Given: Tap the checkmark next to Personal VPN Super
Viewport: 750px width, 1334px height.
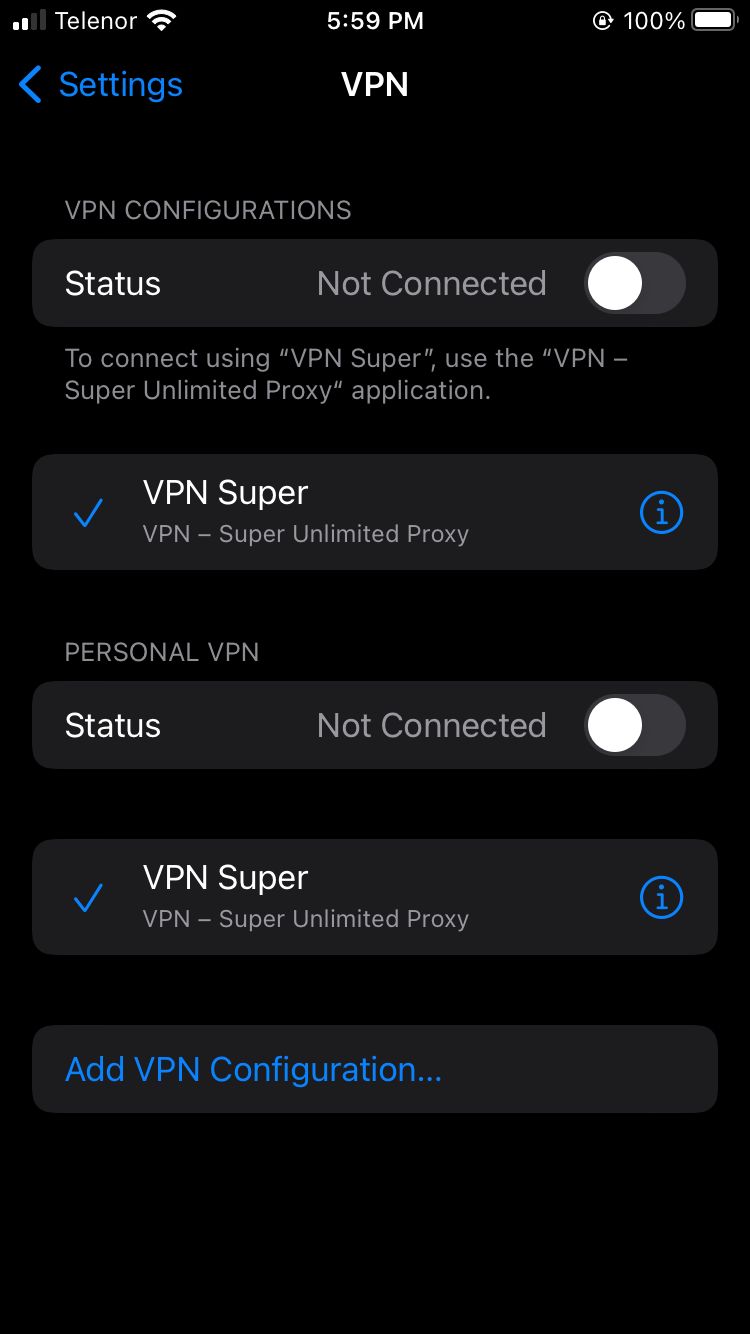Looking at the screenshot, I should coord(88,897).
